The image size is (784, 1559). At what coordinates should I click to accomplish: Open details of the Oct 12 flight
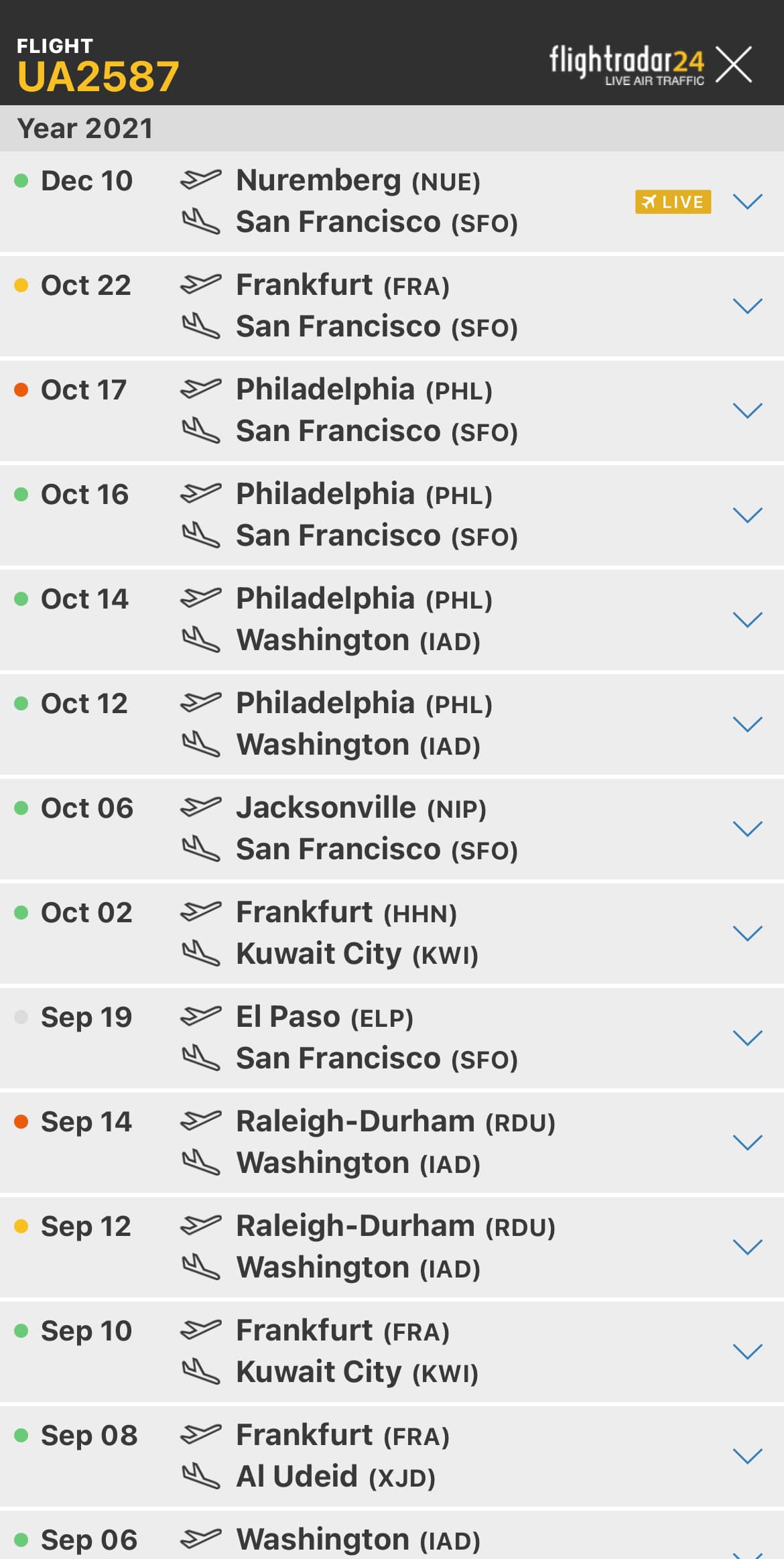click(747, 725)
